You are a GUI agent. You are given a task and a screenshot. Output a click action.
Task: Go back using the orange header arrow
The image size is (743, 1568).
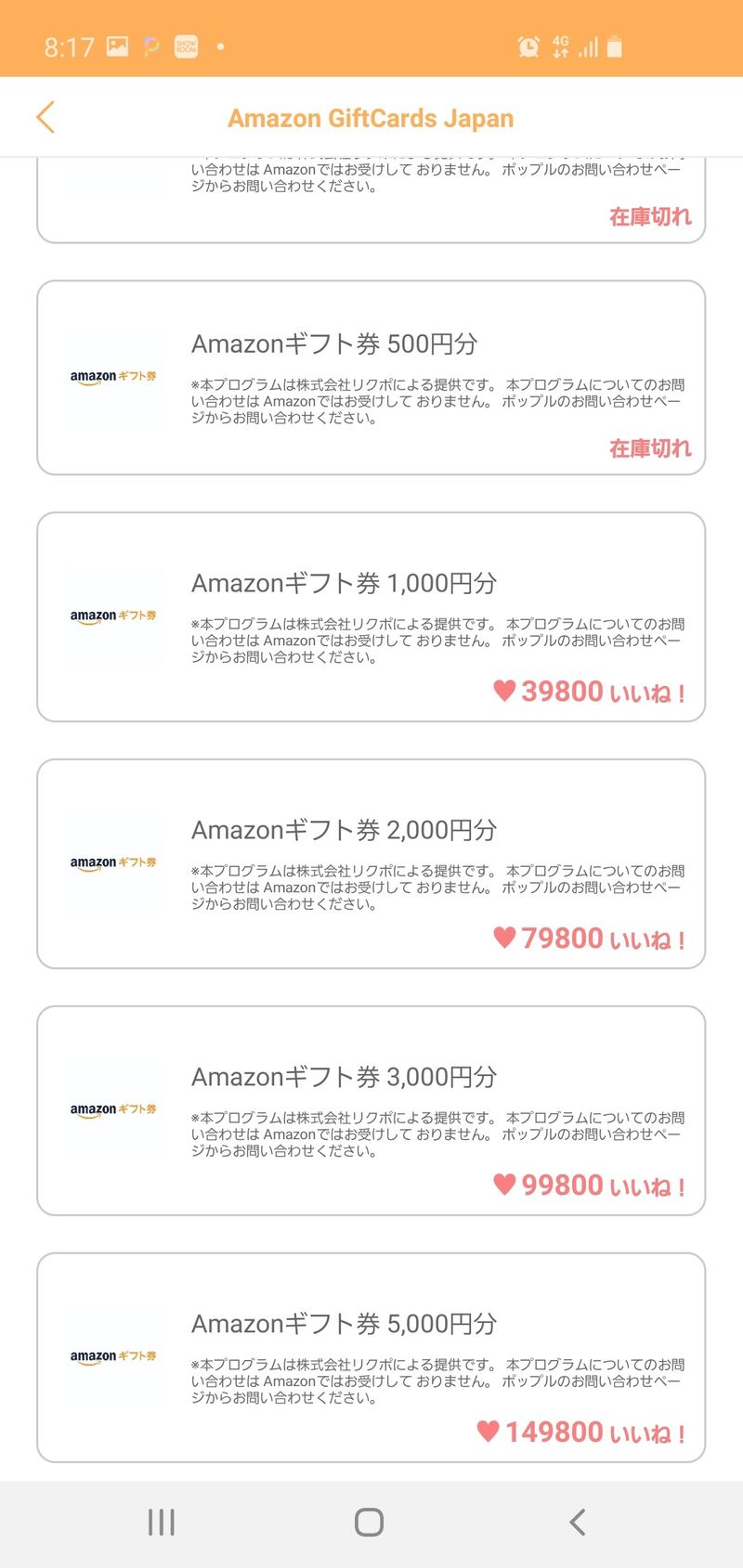point(46,118)
